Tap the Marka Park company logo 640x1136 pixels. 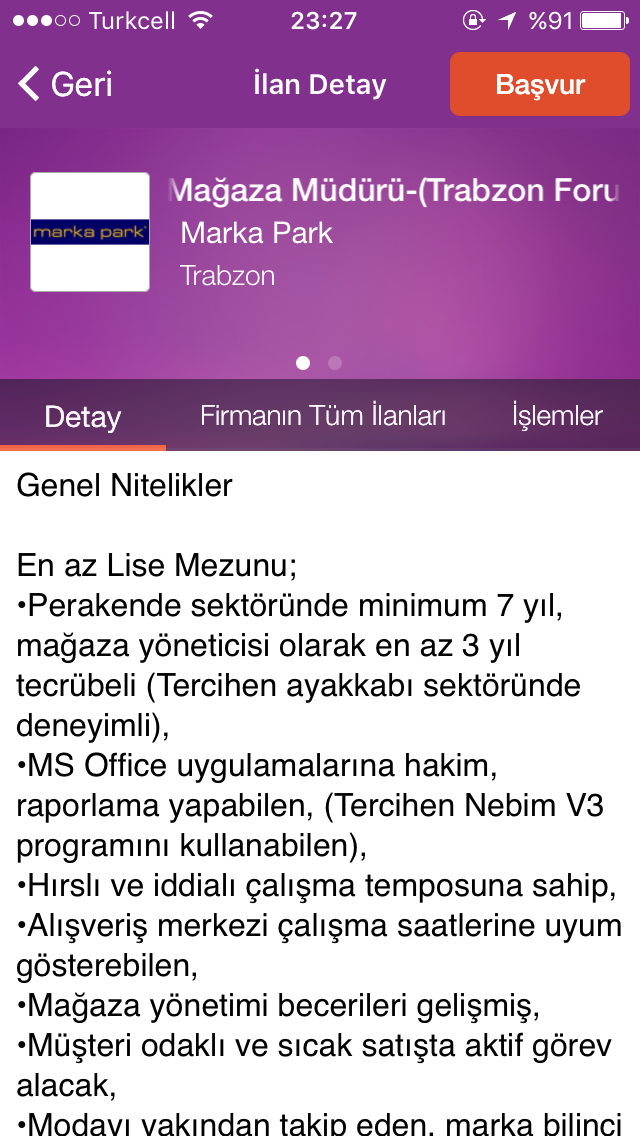pyautogui.click(x=90, y=232)
